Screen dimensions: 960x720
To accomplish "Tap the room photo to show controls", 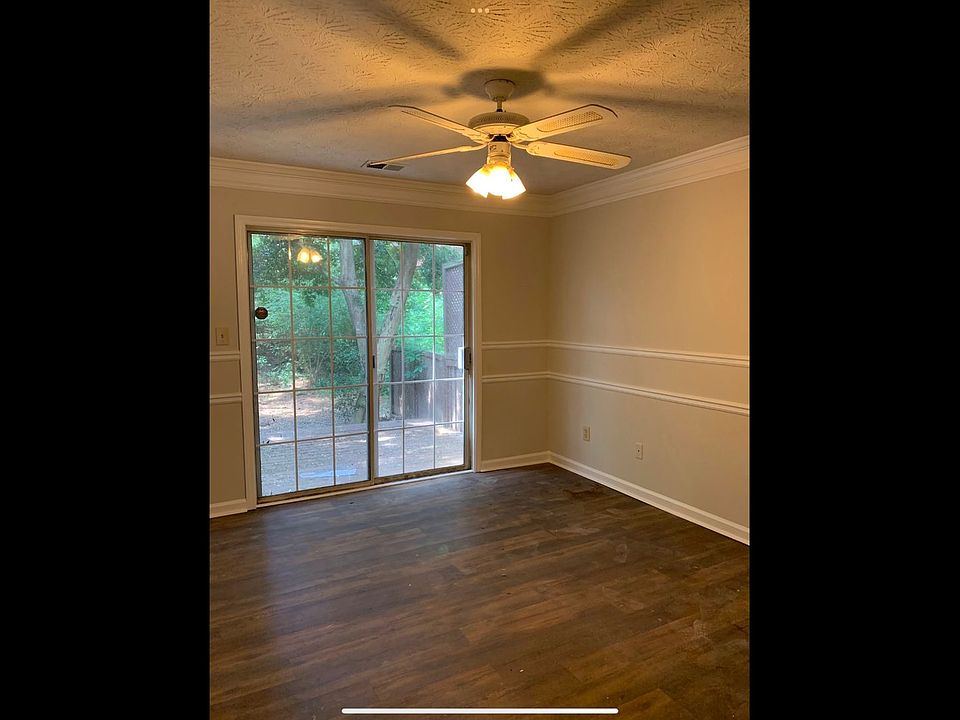I will [479, 400].
